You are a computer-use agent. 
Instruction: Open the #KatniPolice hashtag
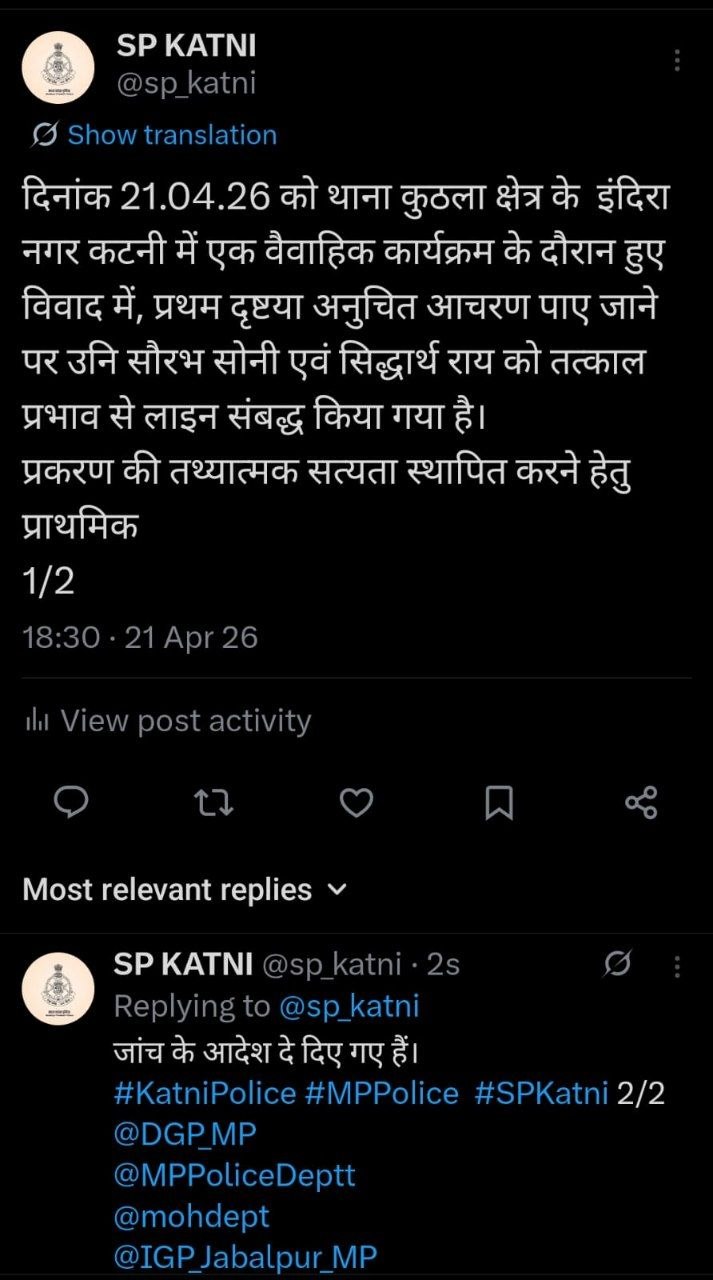(x=205, y=1093)
